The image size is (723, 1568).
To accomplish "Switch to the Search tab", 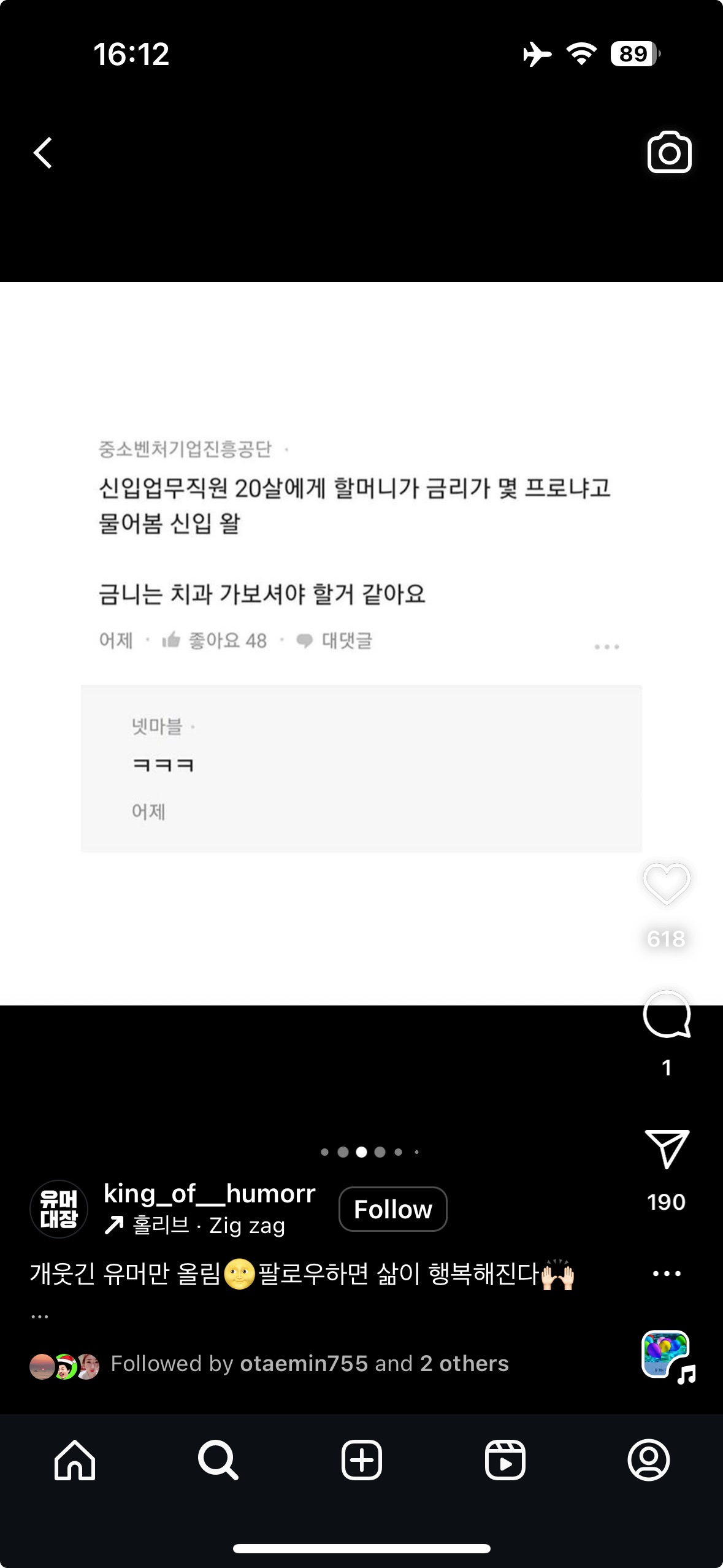I will (218, 1460).
